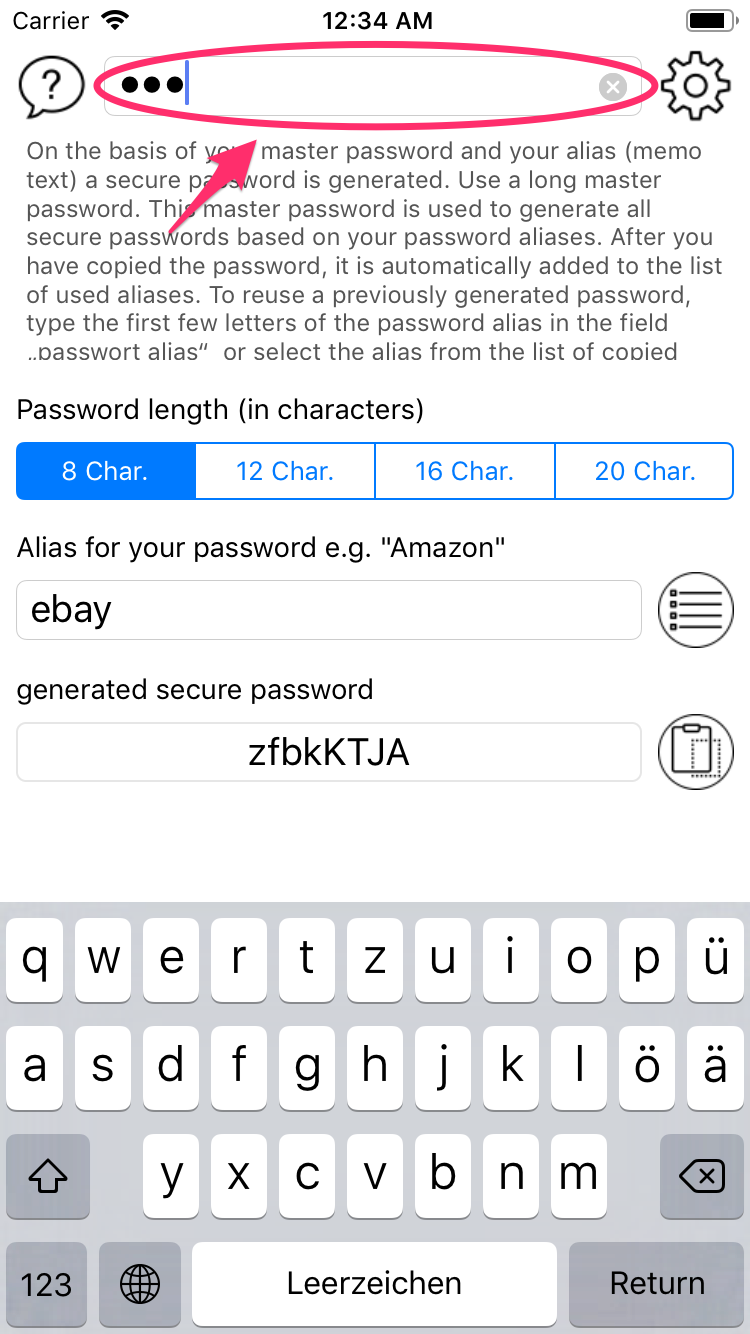Clear the master password text
Screen dimensions: 750x1334
coord(613,87)
